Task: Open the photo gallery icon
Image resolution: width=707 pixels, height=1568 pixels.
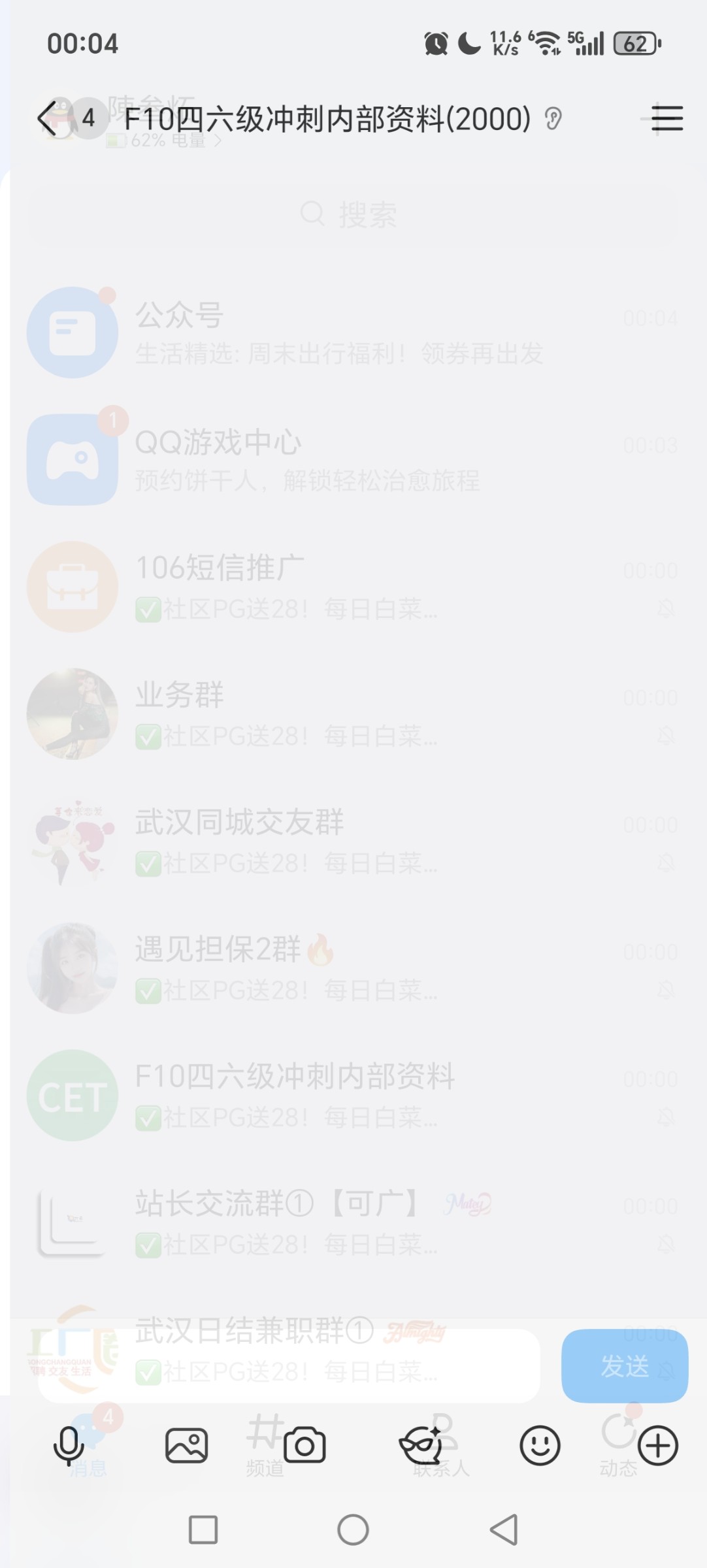Action: [x=185, y=1445]
